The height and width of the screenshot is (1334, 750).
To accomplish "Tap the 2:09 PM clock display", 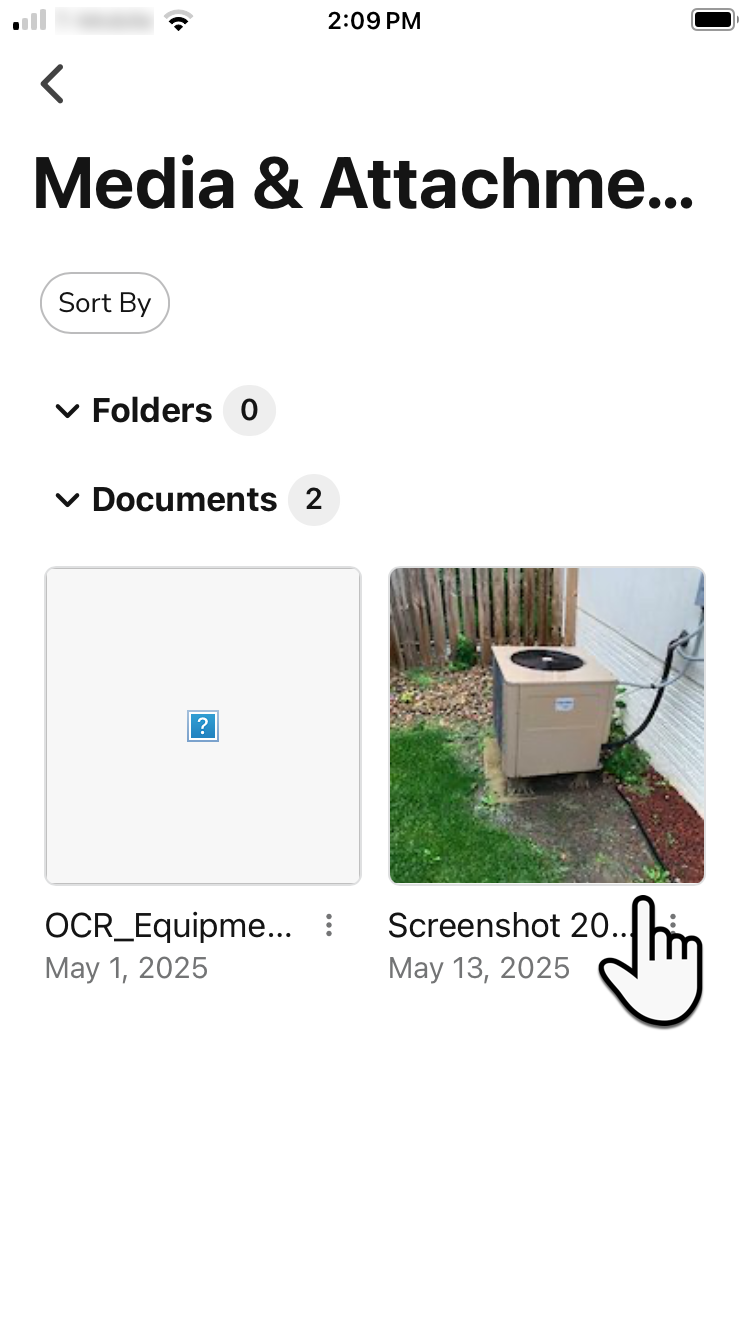I will point(375,20).
